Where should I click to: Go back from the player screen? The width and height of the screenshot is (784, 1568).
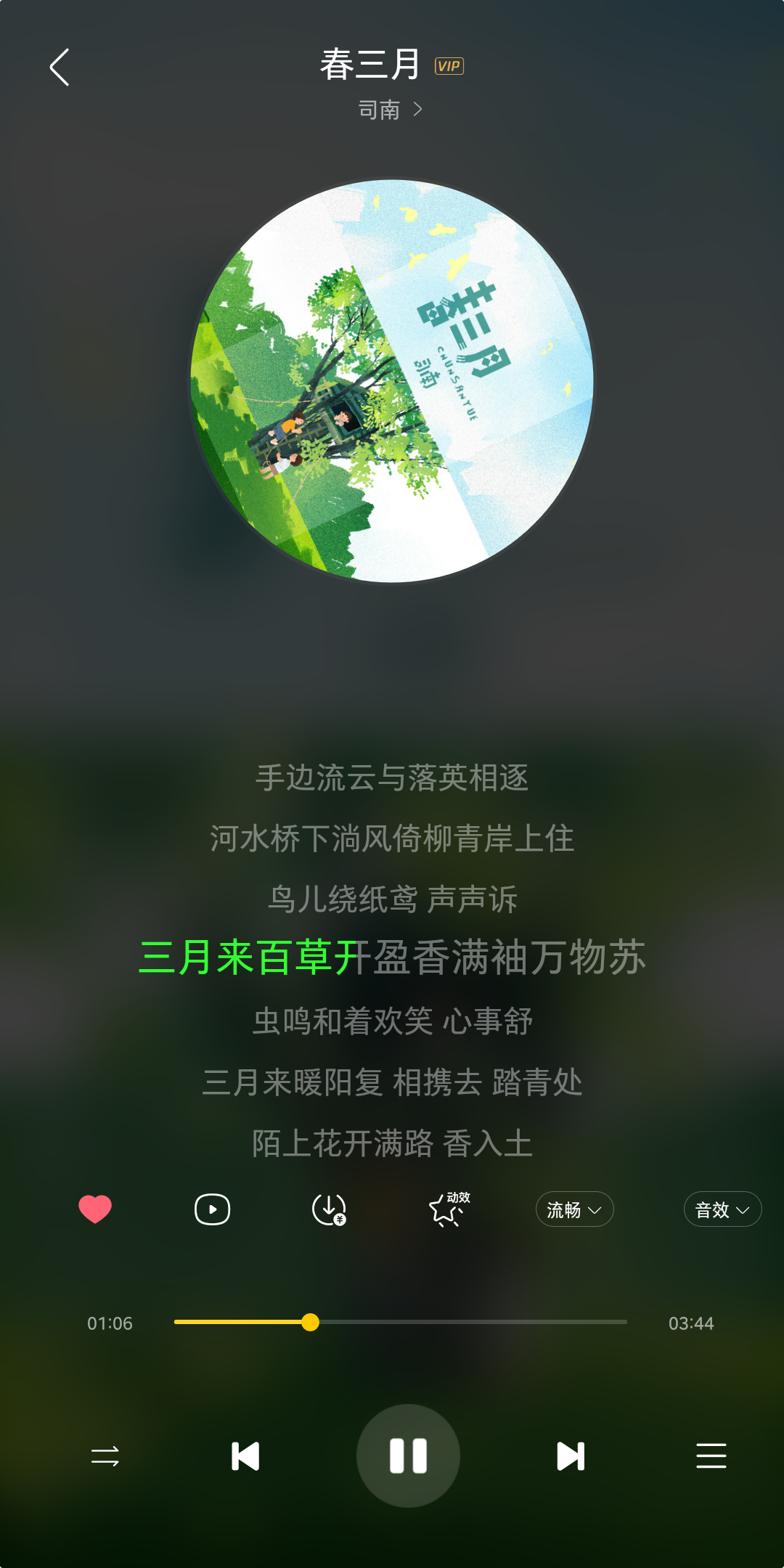click(x=60, y=68)
